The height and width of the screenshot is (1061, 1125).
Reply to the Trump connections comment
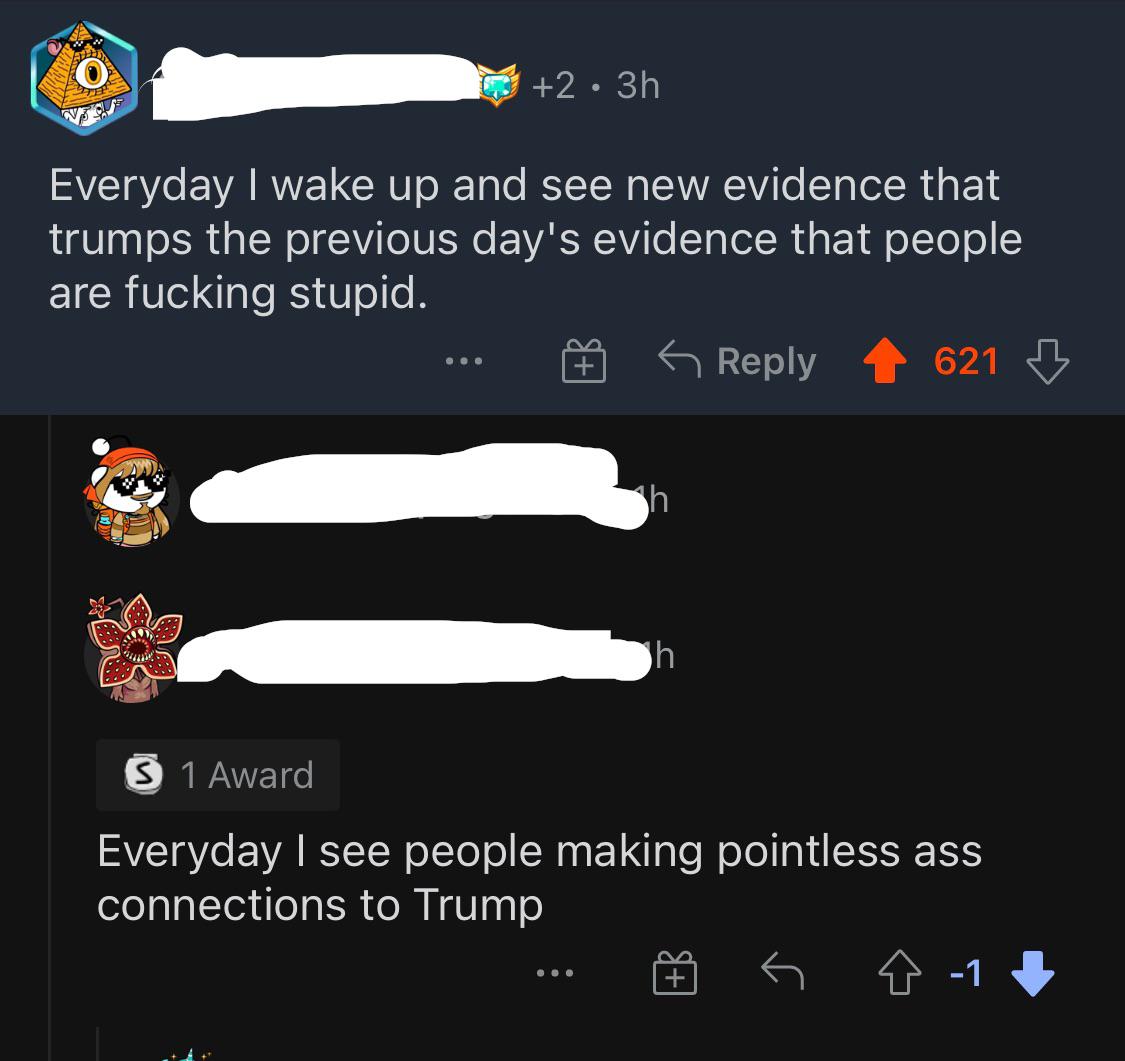(x=782, y=971)
